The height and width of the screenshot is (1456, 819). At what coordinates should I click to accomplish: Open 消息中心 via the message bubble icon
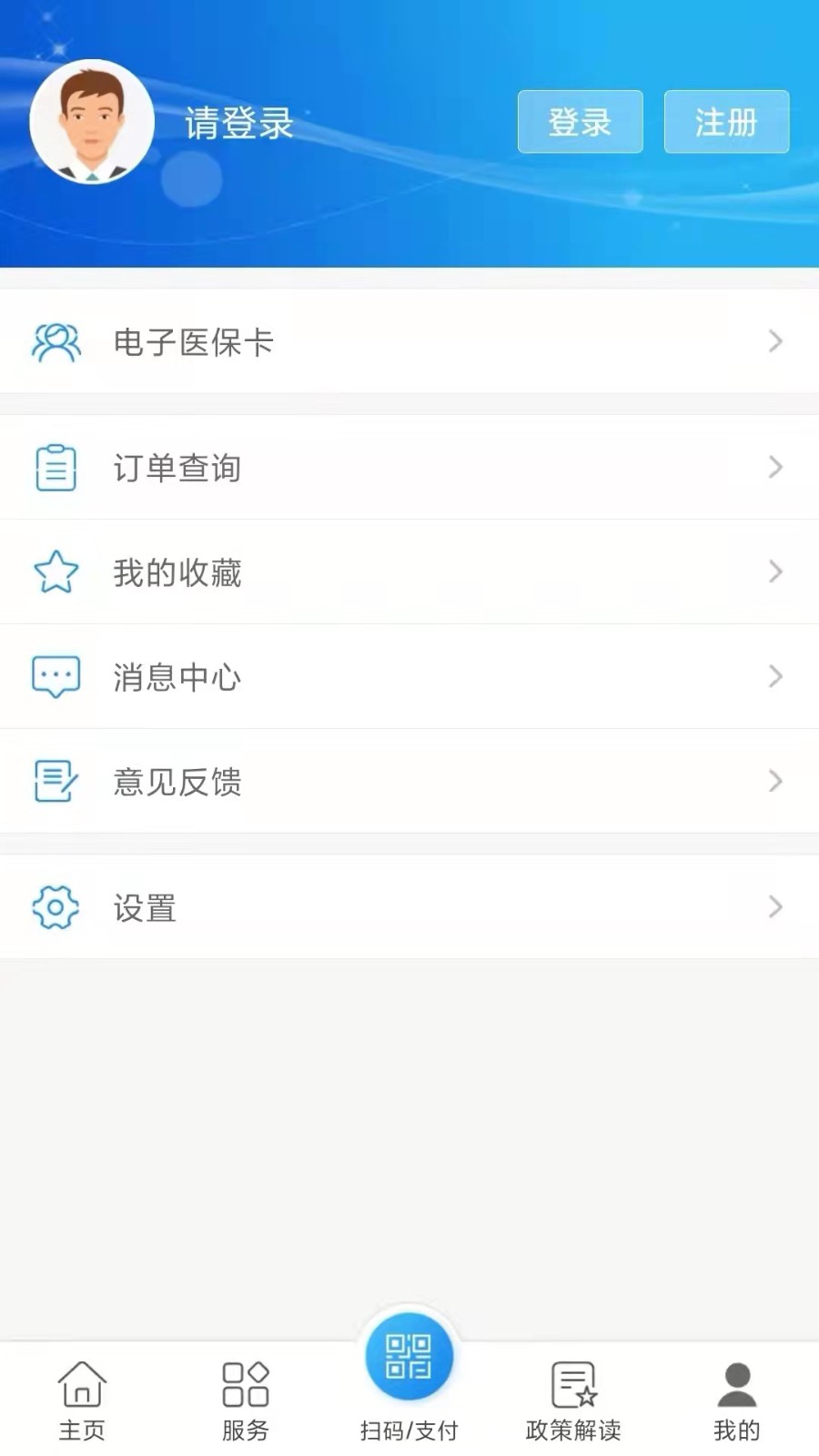coord(55,676)
